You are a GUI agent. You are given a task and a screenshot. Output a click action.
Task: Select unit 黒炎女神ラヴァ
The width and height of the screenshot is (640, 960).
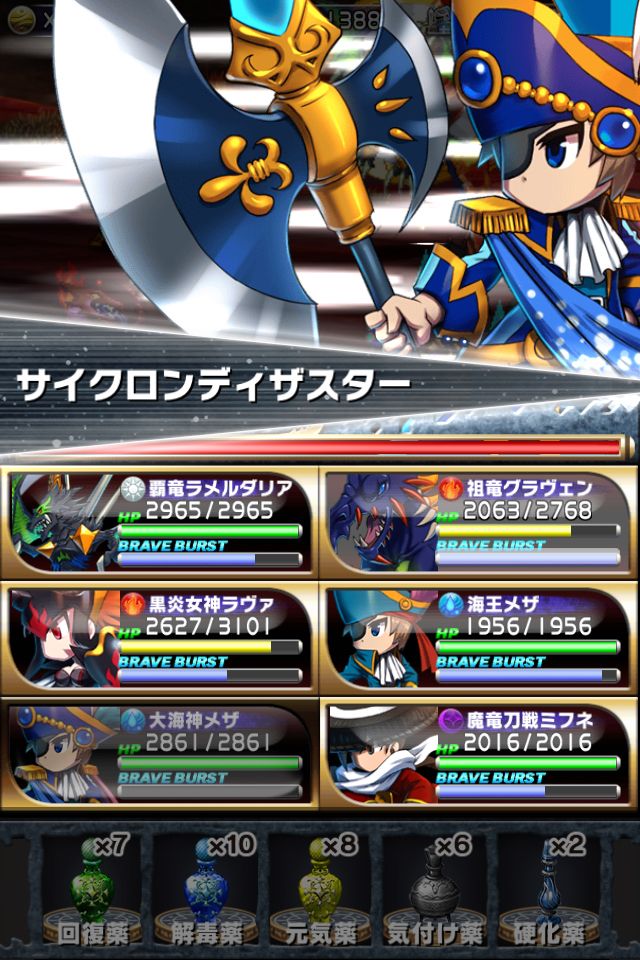(160, 639)
